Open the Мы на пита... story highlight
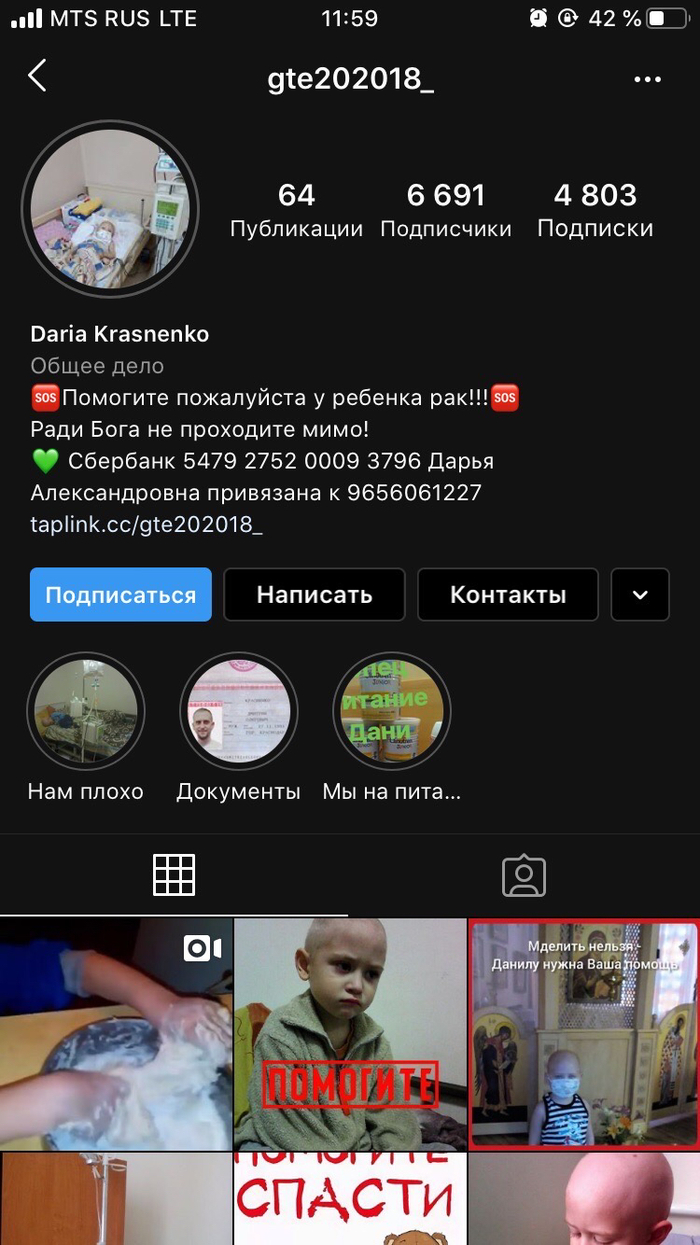The image size is (700, 1245). (x=392, y=712)
